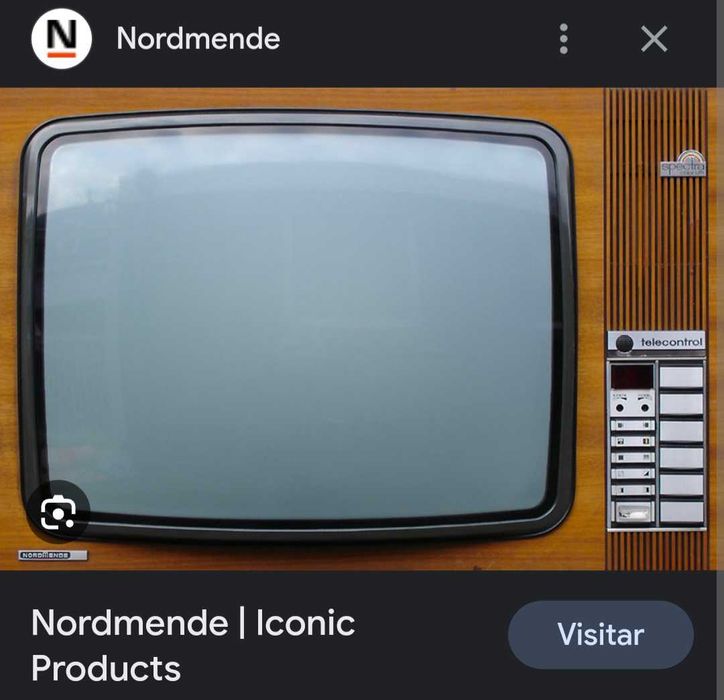This screenshot has width=724, height=700.
Task: Open the three-dot overflow menu
Action: (x=564, y=39)
